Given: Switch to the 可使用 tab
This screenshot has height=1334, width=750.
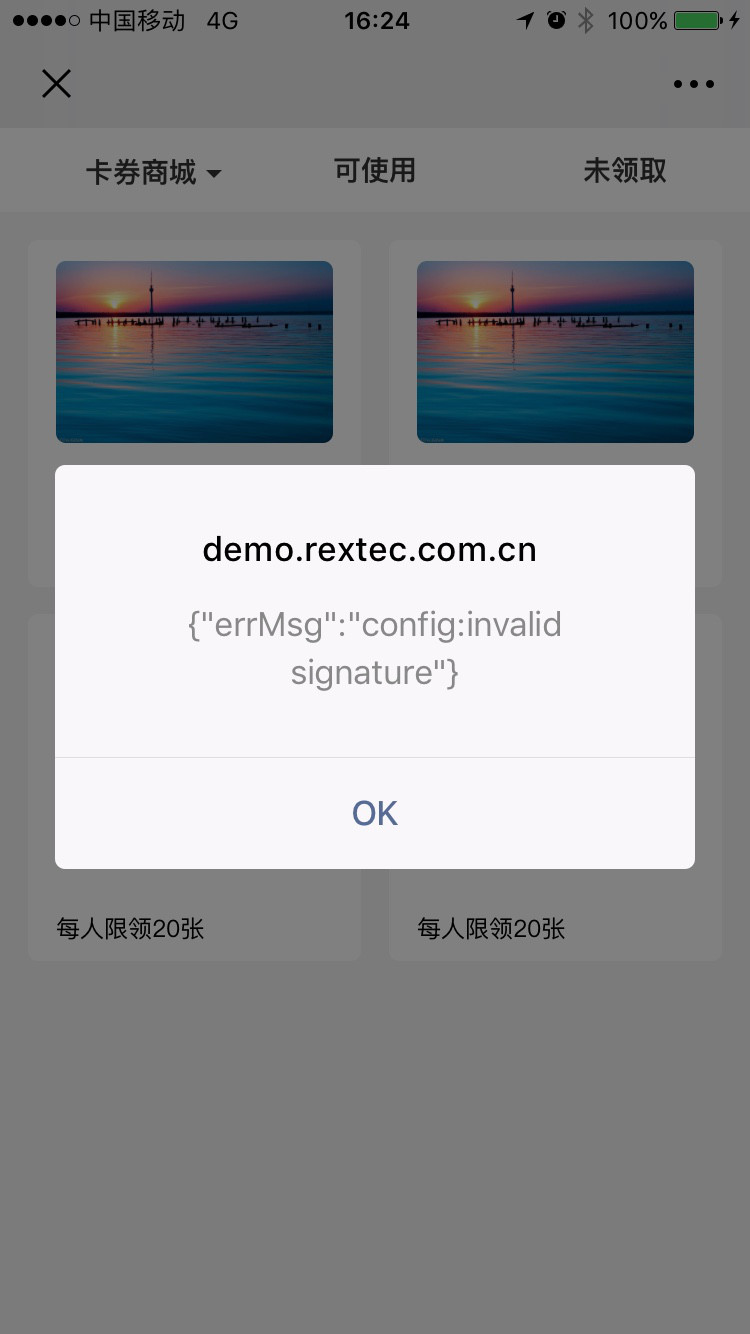Looking at the screenshot, I should pyautogui.click(x=375, y=171).
